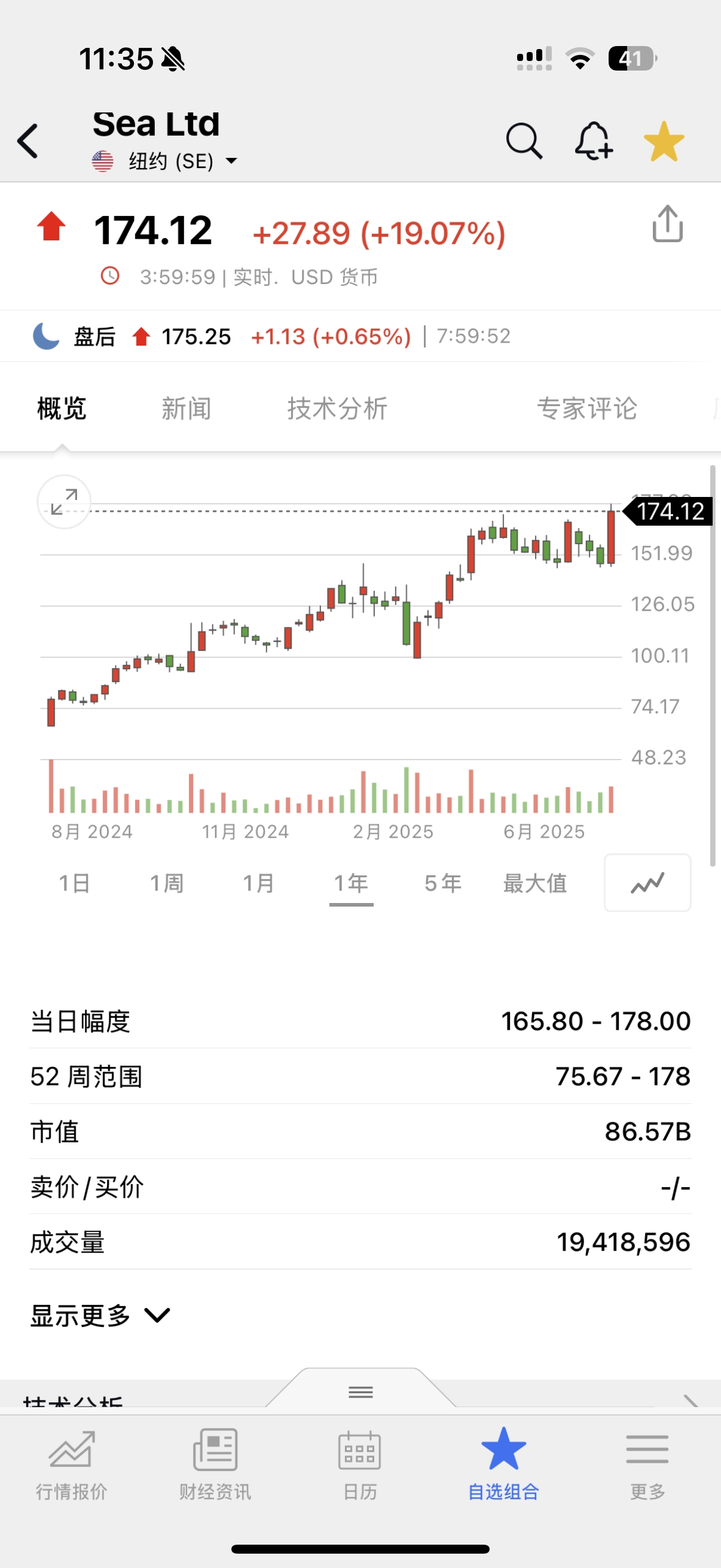Screen dimensions: 721x1568
Task: Create a price alert with the bell icon
Action: [594, 141]
